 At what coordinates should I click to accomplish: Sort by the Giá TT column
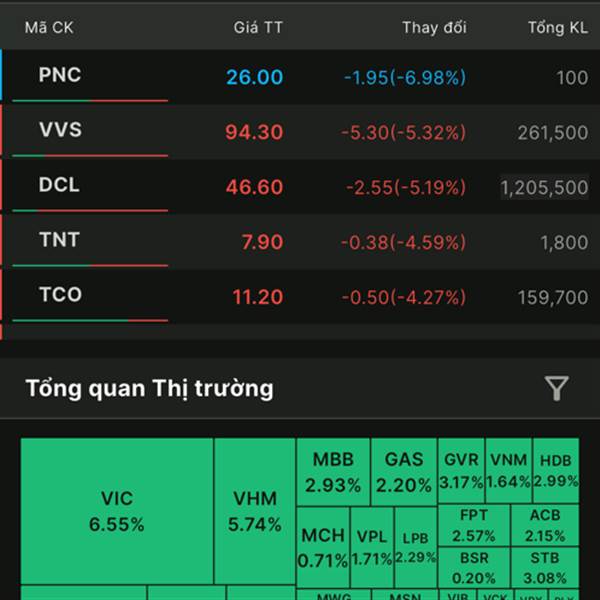[x=258, y=27]
